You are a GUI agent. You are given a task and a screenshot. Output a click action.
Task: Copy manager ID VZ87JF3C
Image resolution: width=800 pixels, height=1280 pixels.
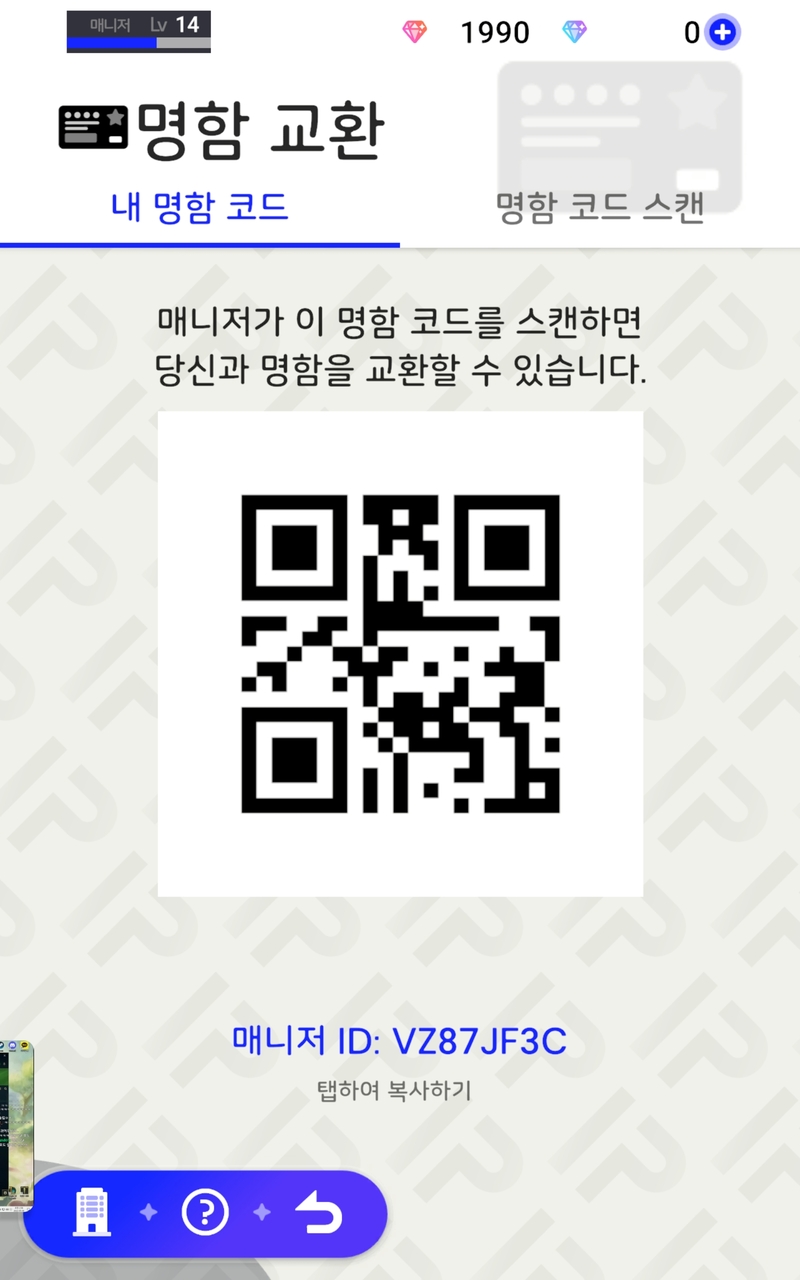click(400, 1042)
